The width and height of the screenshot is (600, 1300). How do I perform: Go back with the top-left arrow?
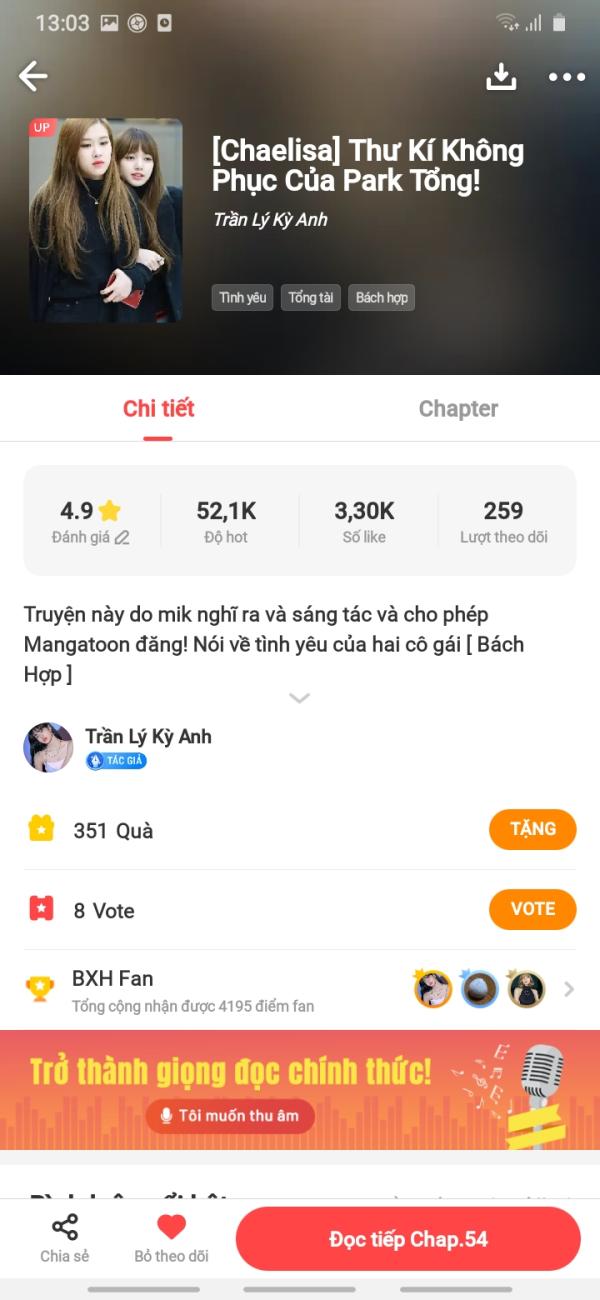coord(33,76)
